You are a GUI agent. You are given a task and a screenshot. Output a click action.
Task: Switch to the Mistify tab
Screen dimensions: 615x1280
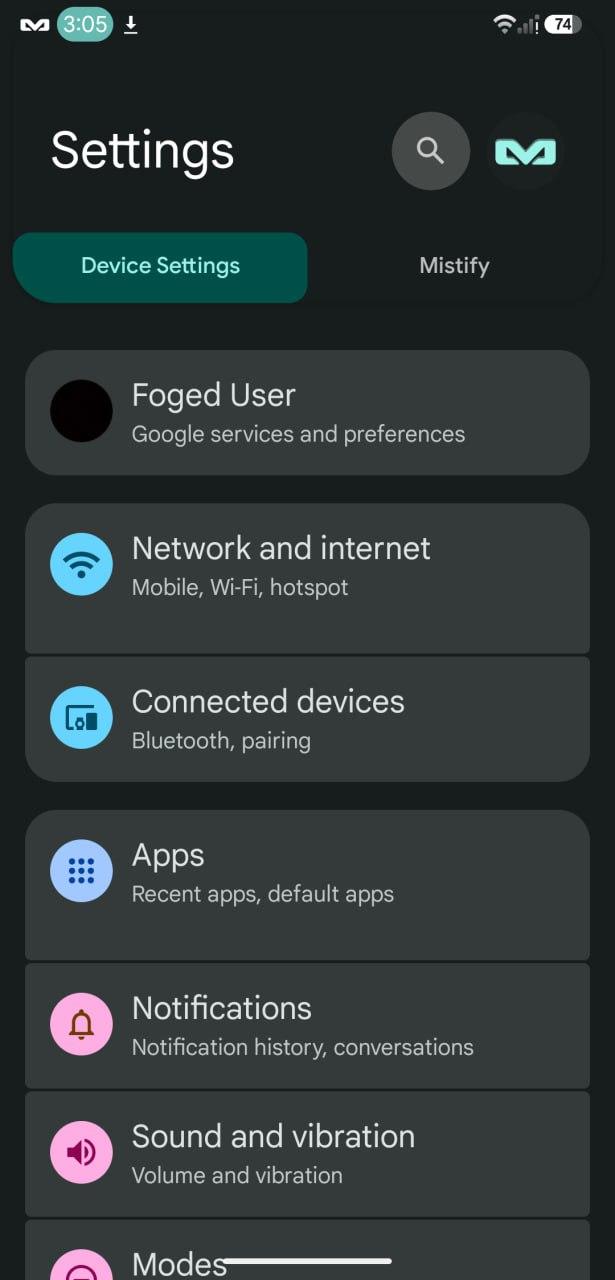coord(454,266)
